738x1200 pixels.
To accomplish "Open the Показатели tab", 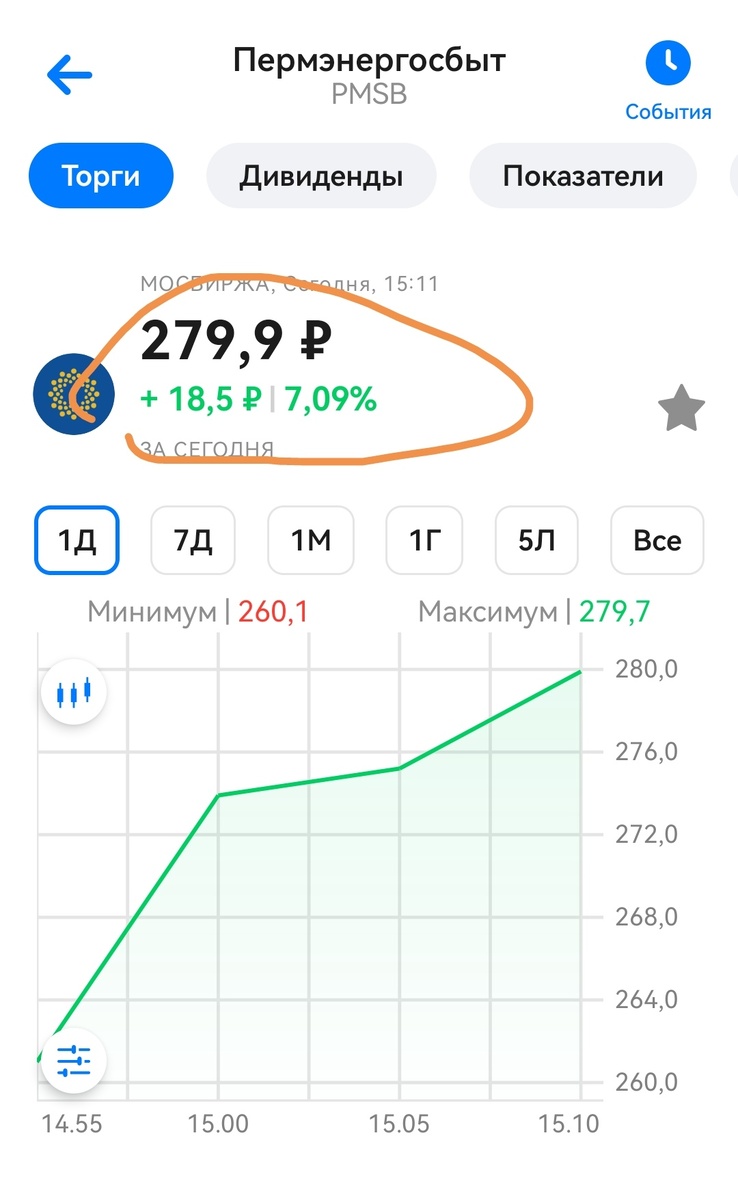I will [583, 176].
